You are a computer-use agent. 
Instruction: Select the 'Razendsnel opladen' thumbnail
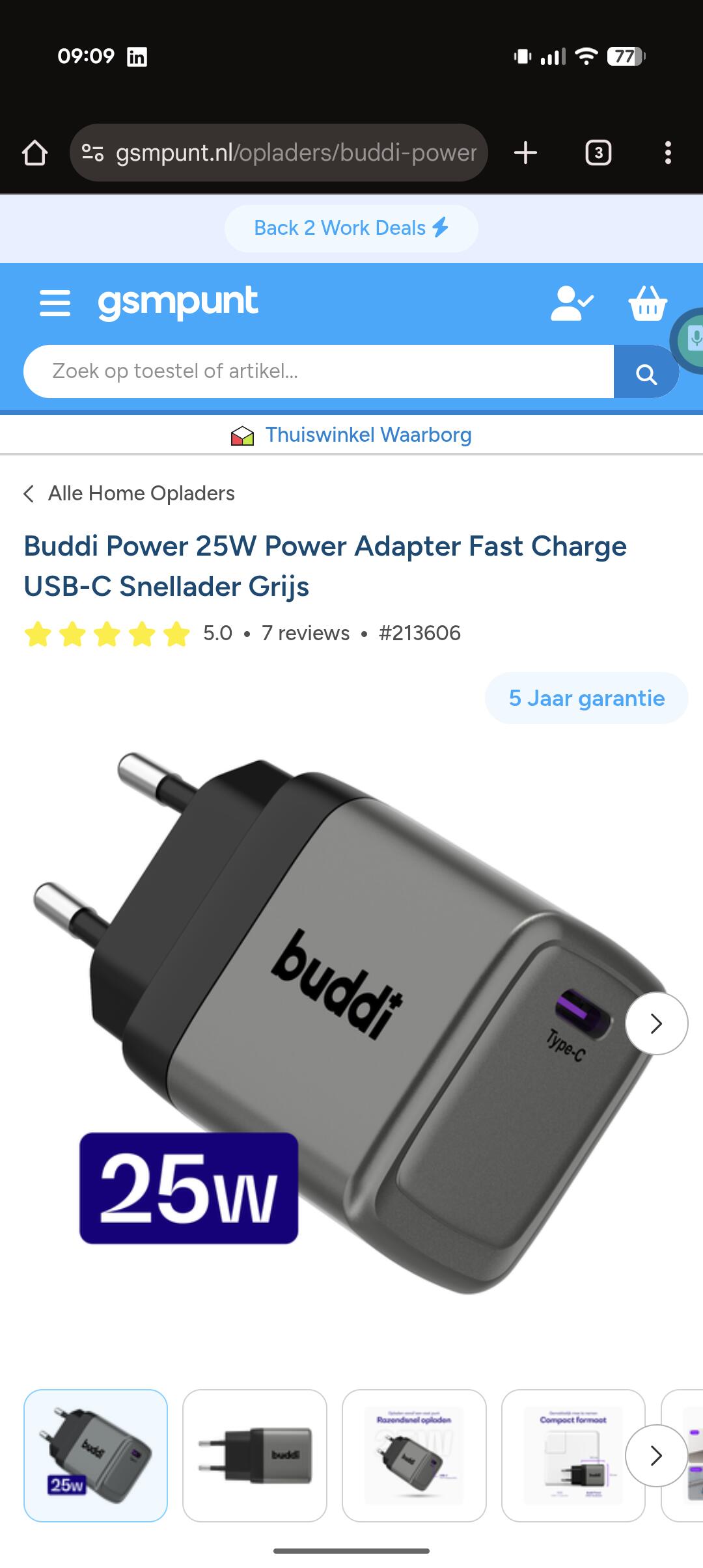[414, 1455]
